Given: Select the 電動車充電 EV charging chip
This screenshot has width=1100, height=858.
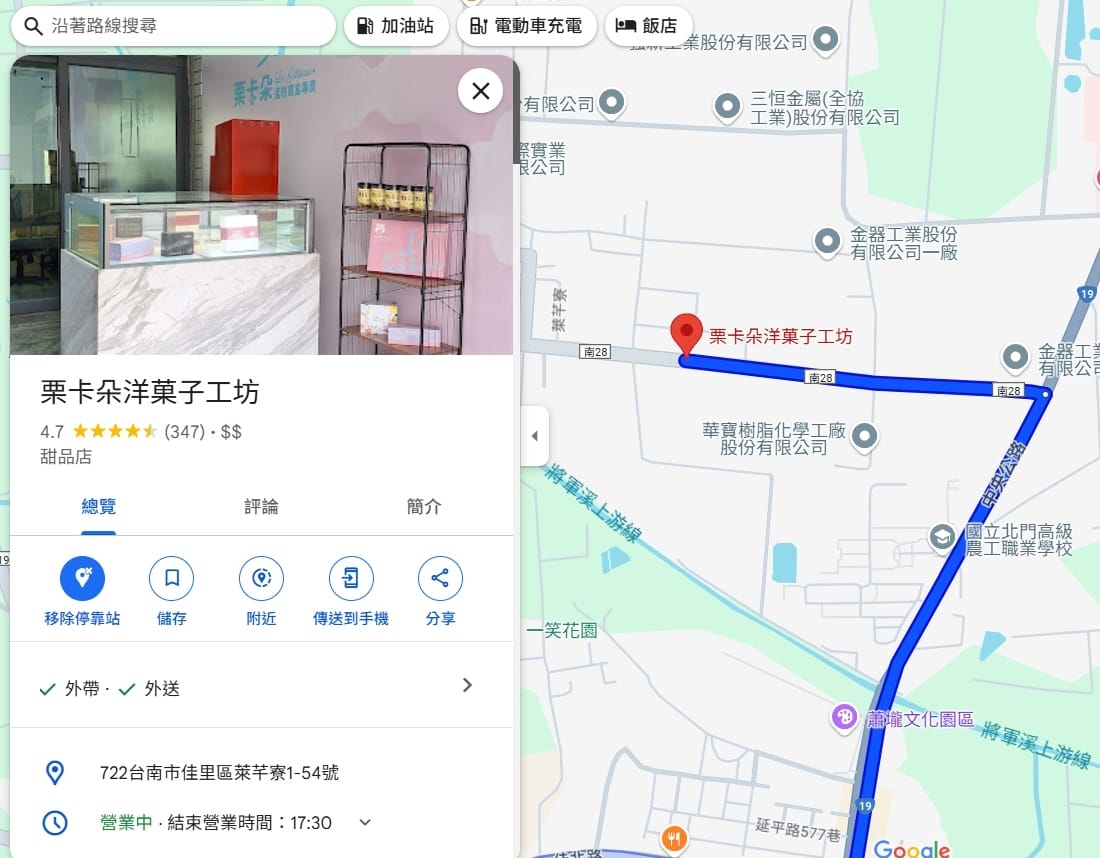Looking at the screenshot, I should tap(527, 26).
